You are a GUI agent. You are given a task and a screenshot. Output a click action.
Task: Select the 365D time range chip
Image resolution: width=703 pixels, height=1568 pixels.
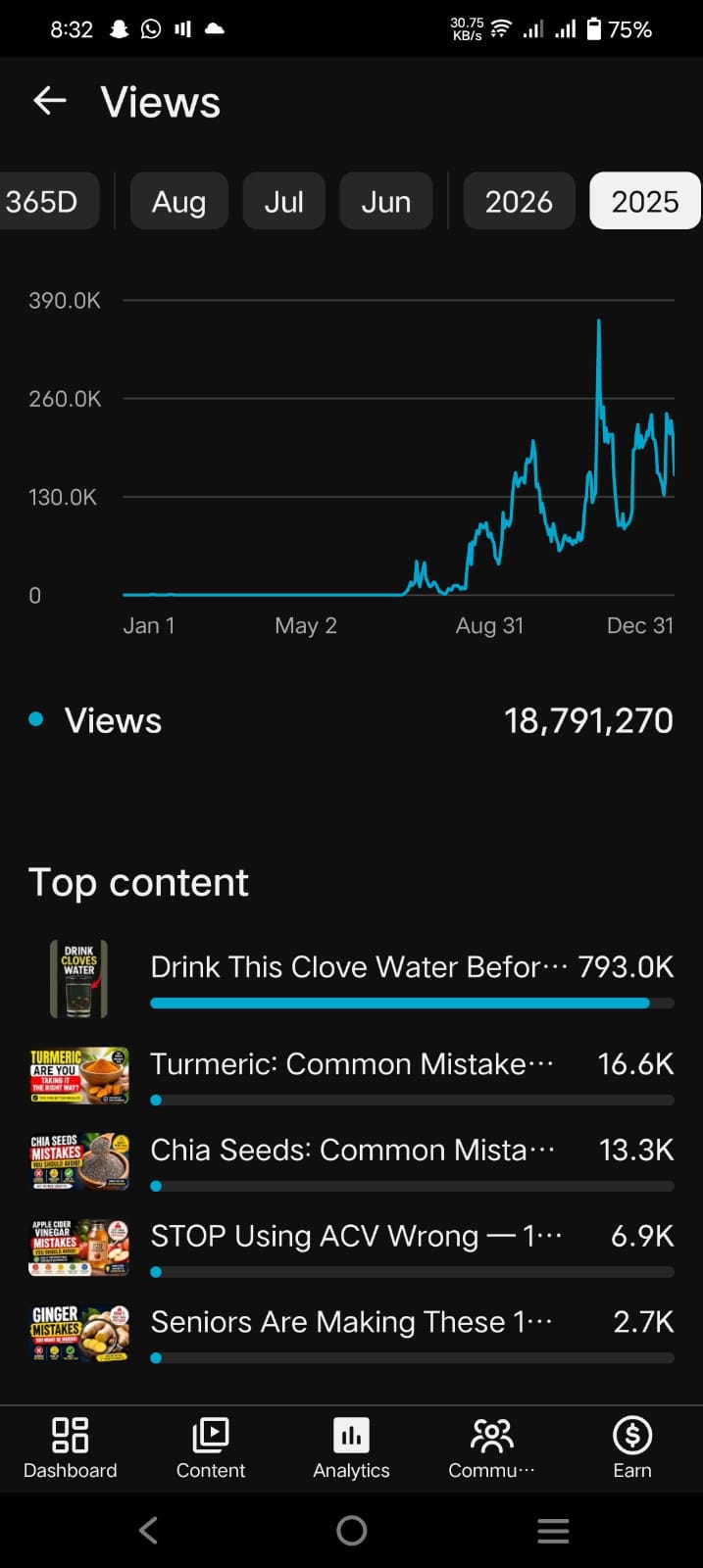pyautogui.click(x=47, y=201)
